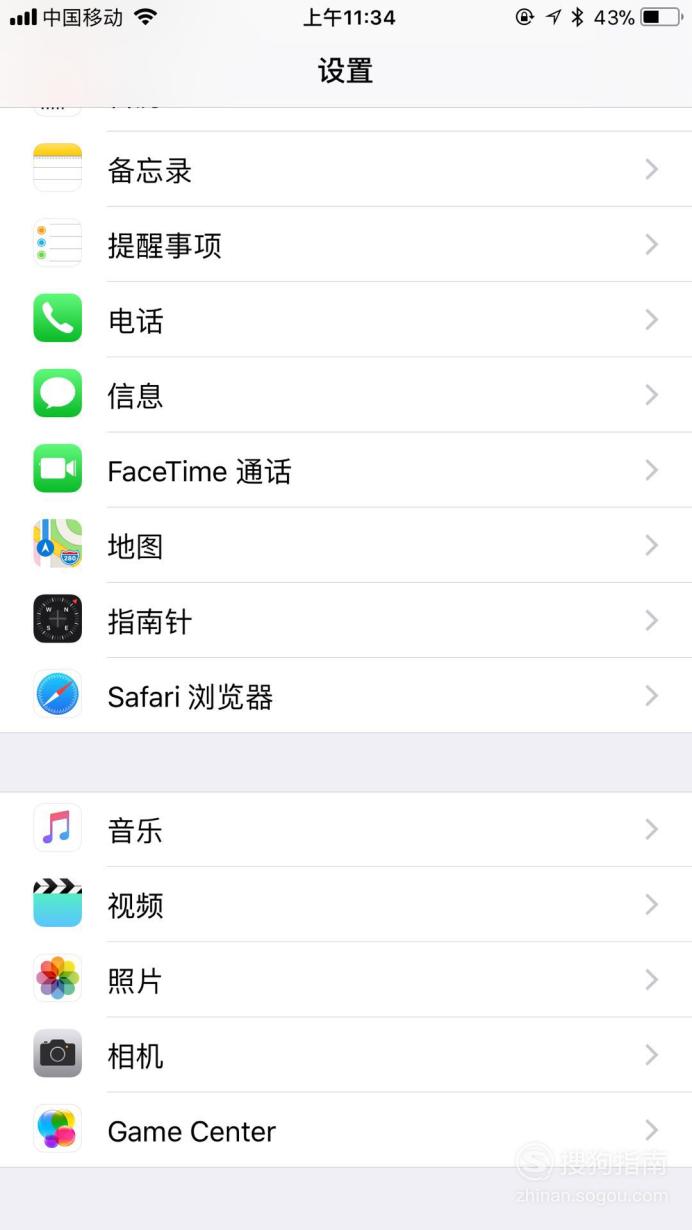Open the 照片 settings row

click(346, 980)
